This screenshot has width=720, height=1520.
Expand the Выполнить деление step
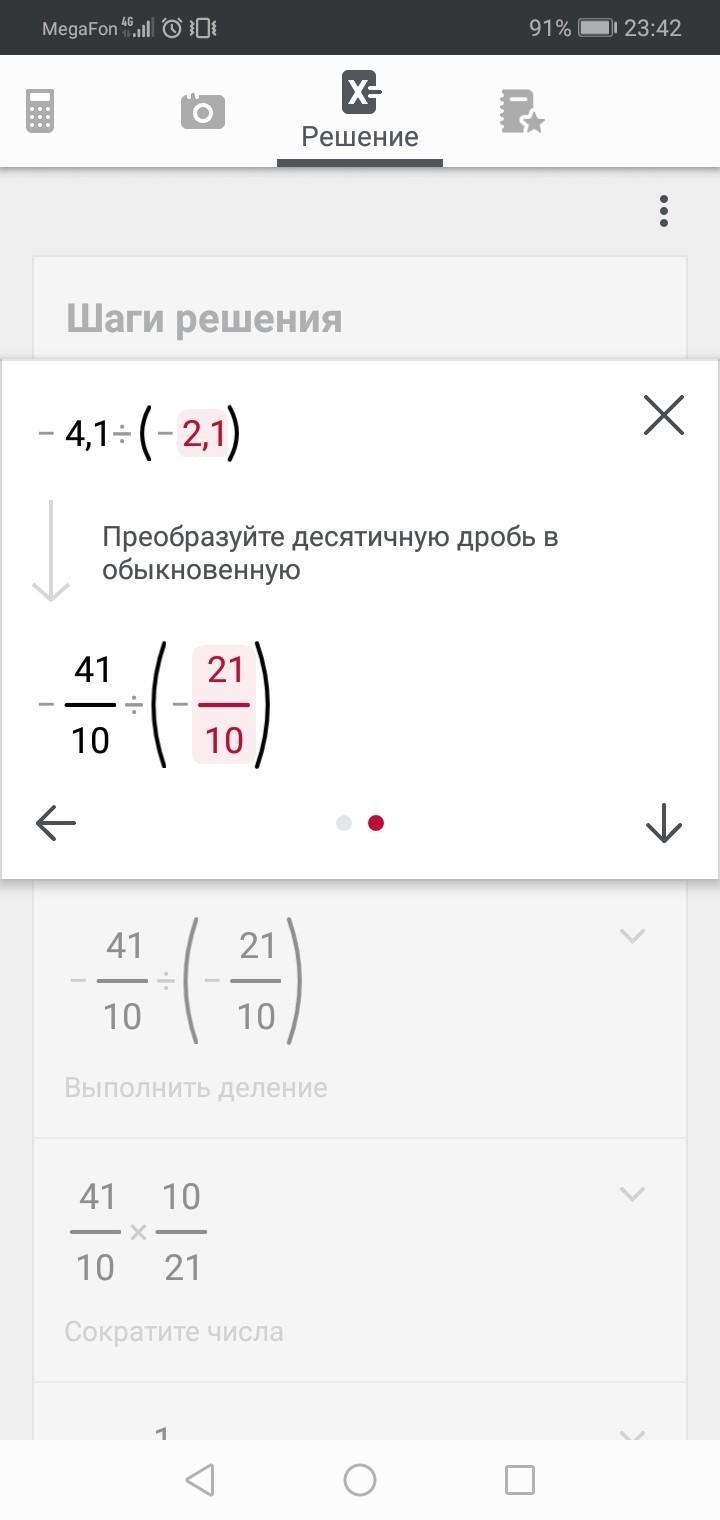point(632,936)
